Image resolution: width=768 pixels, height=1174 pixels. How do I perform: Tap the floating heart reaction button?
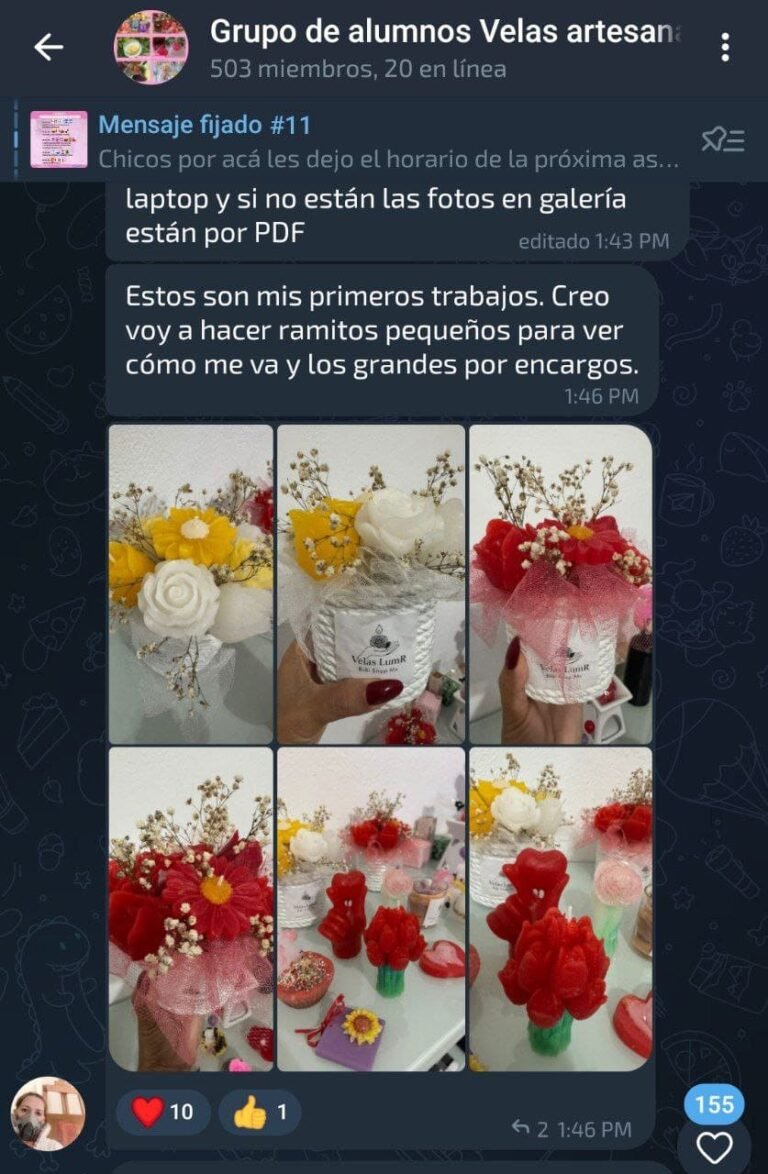click(713, 1146)
